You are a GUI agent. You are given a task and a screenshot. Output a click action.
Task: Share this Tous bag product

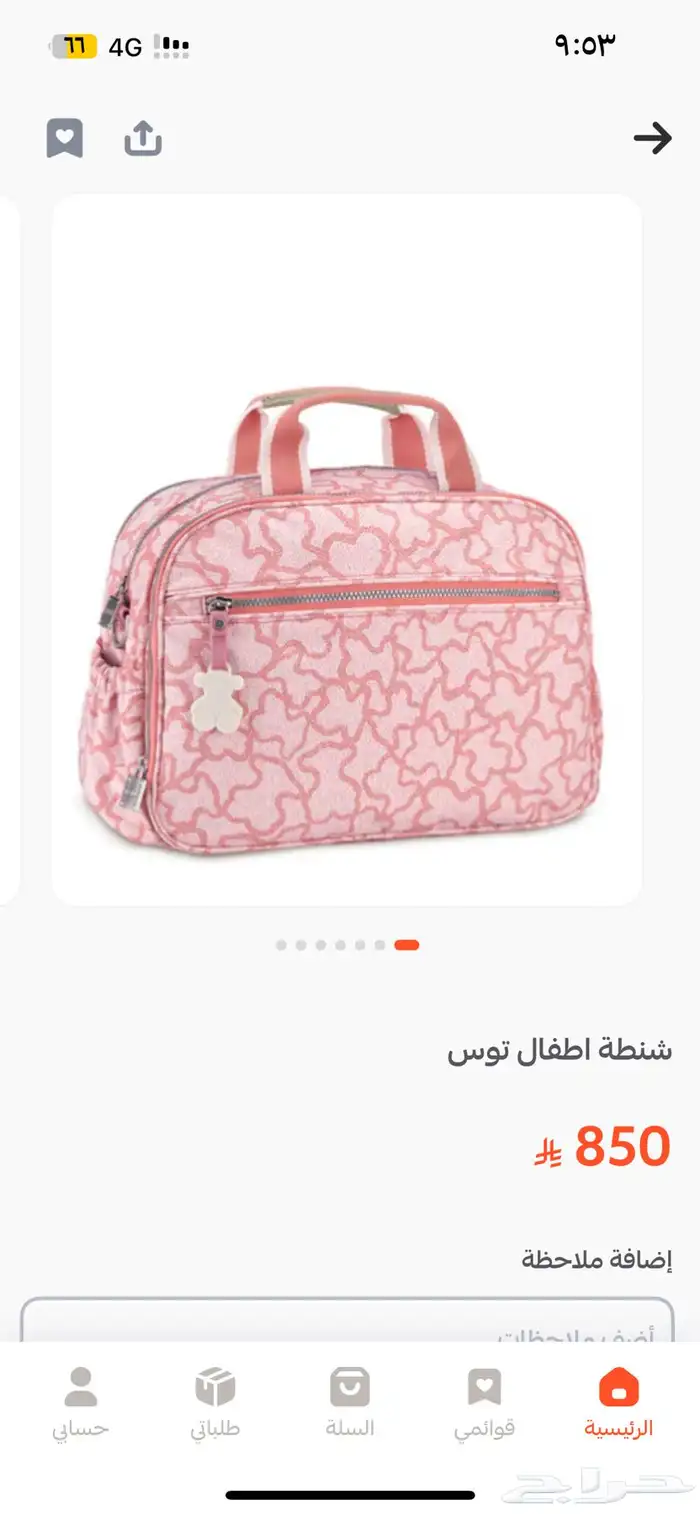pos(143,138)
